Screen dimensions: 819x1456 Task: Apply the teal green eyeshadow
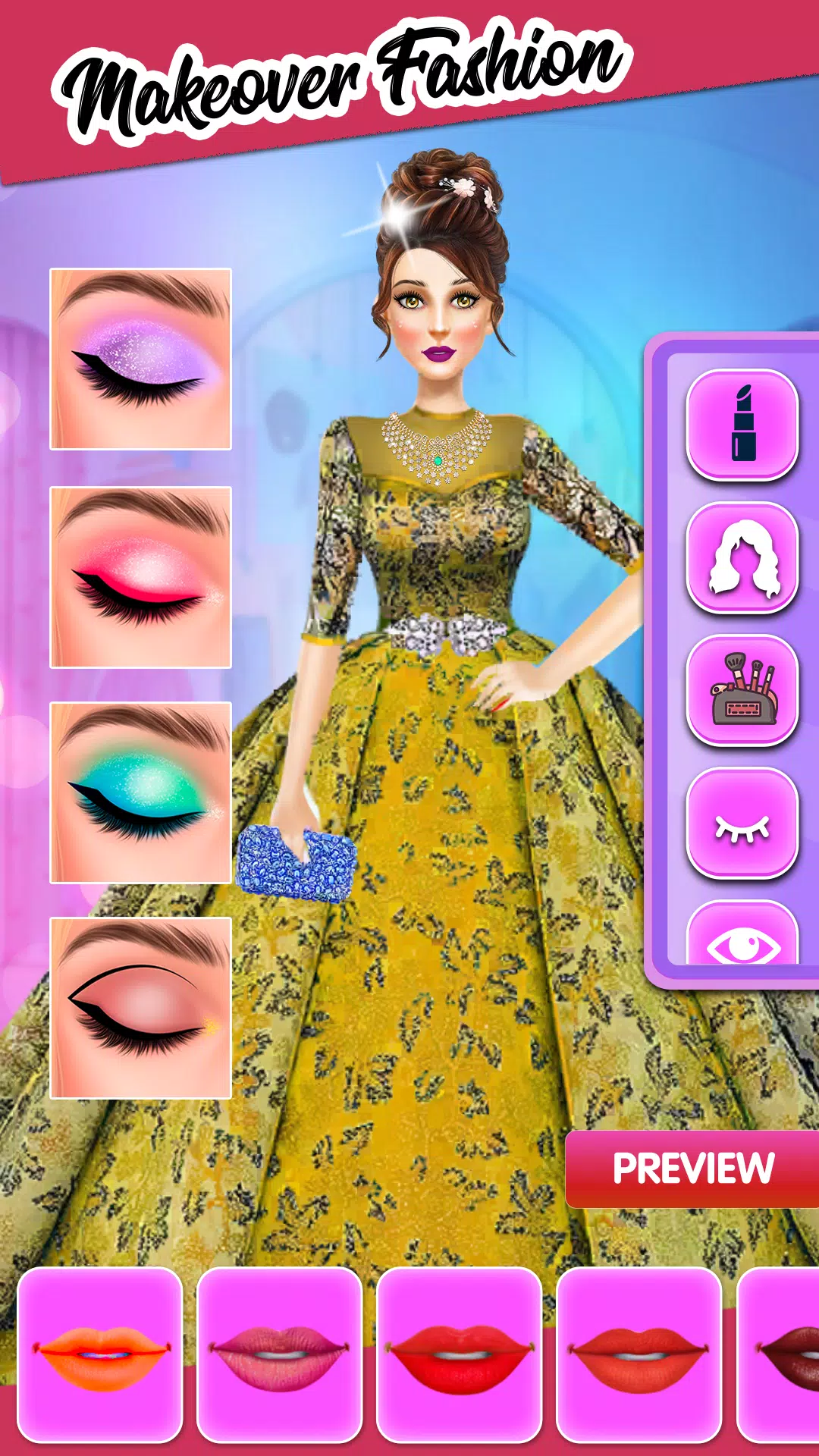(141, 792)
